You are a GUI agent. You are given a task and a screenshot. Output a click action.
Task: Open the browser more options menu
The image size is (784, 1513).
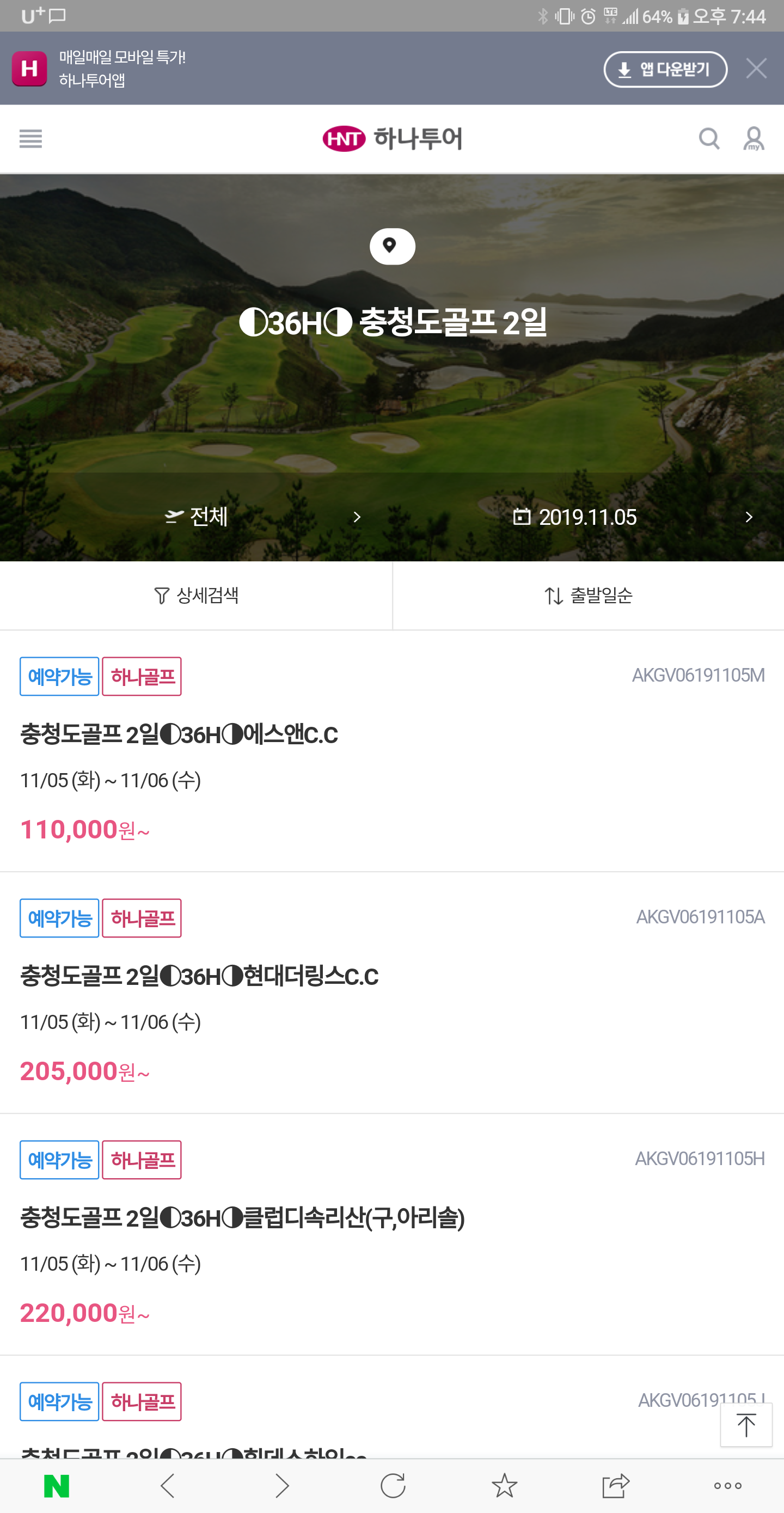[x=727, y=1486]
